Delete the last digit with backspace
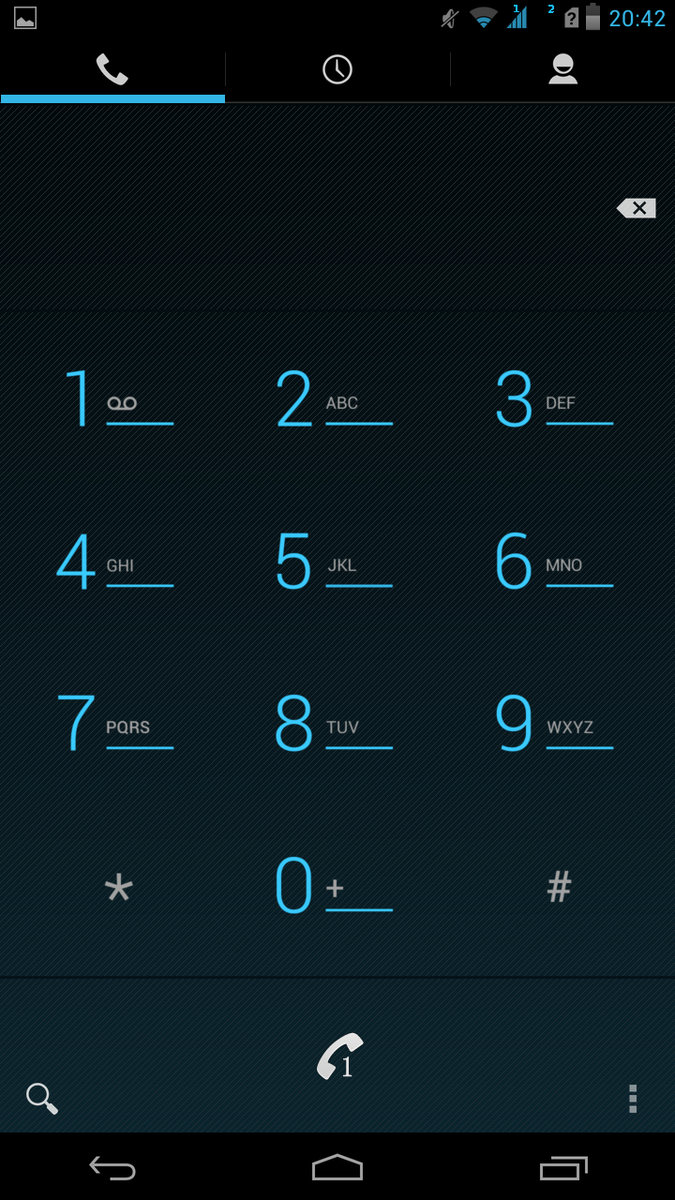Screen dimensions: 675x1200 coord(636,208)
